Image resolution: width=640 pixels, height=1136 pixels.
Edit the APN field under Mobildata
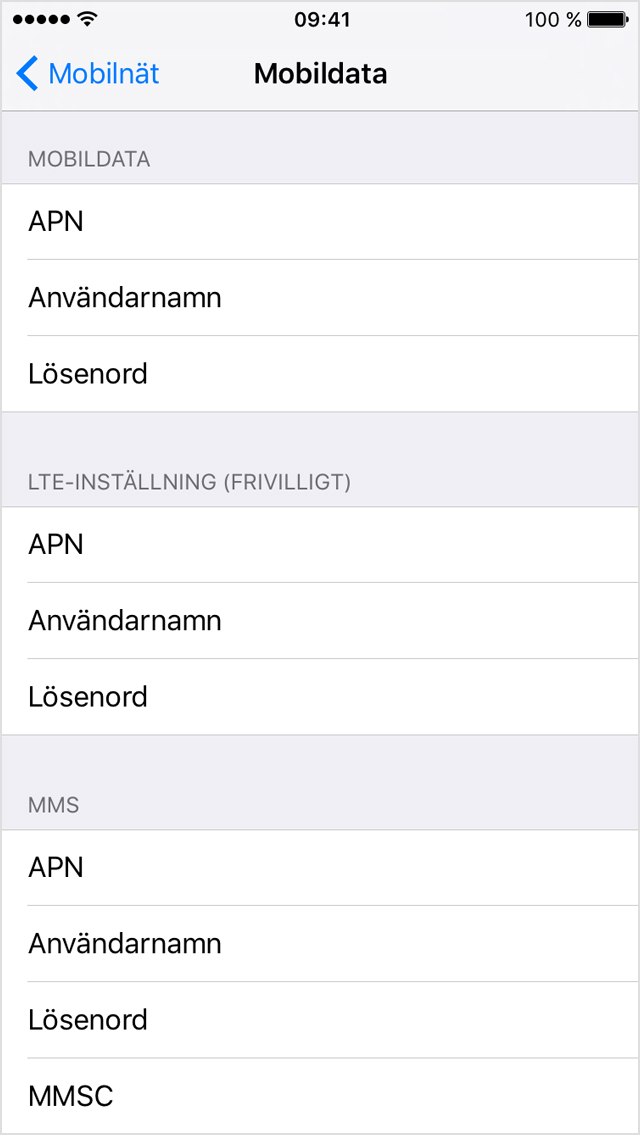[320, 222]
